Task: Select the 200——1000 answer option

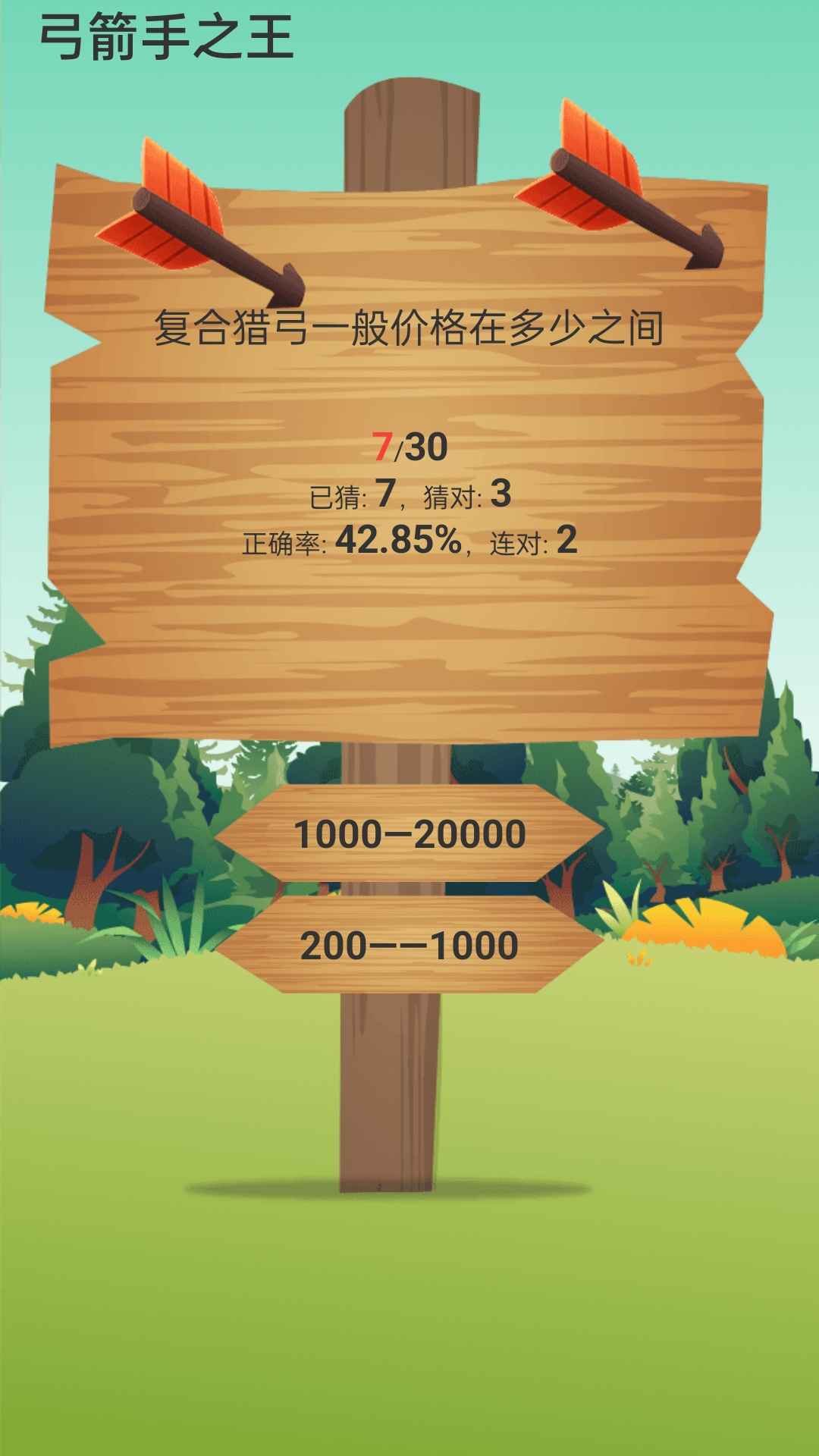Action: click(409, 946)
